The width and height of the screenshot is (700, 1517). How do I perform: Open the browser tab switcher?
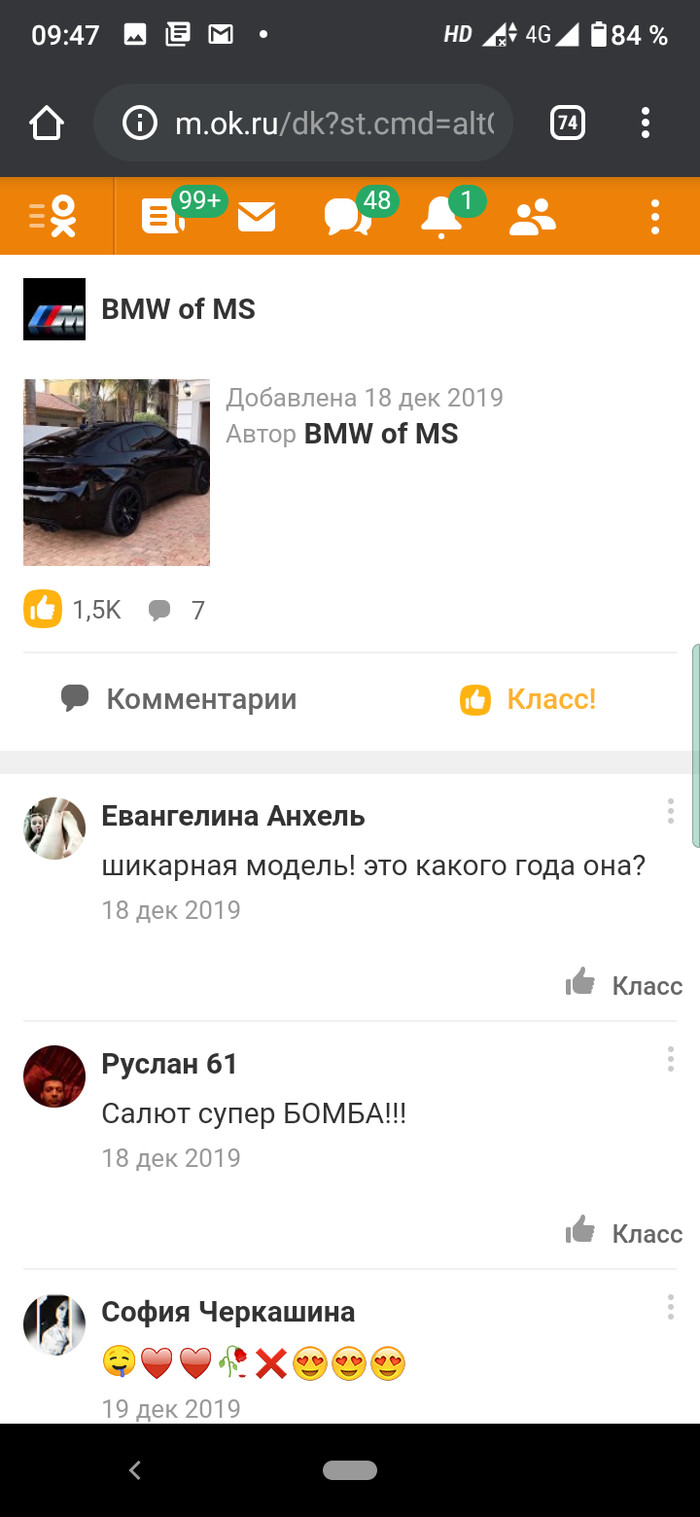(x=567, y=123)
